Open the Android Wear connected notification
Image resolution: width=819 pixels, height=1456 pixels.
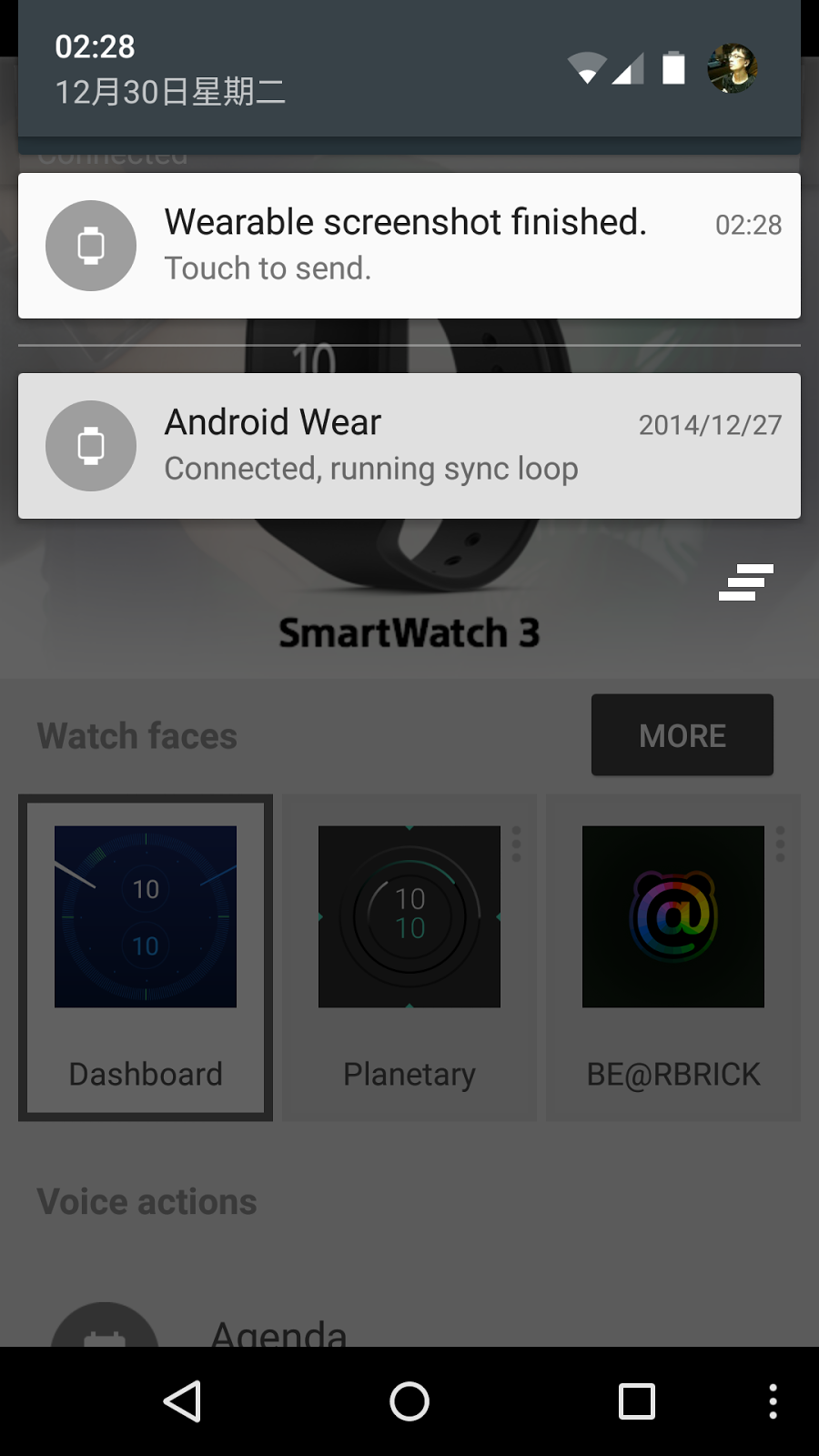(409, 446)
